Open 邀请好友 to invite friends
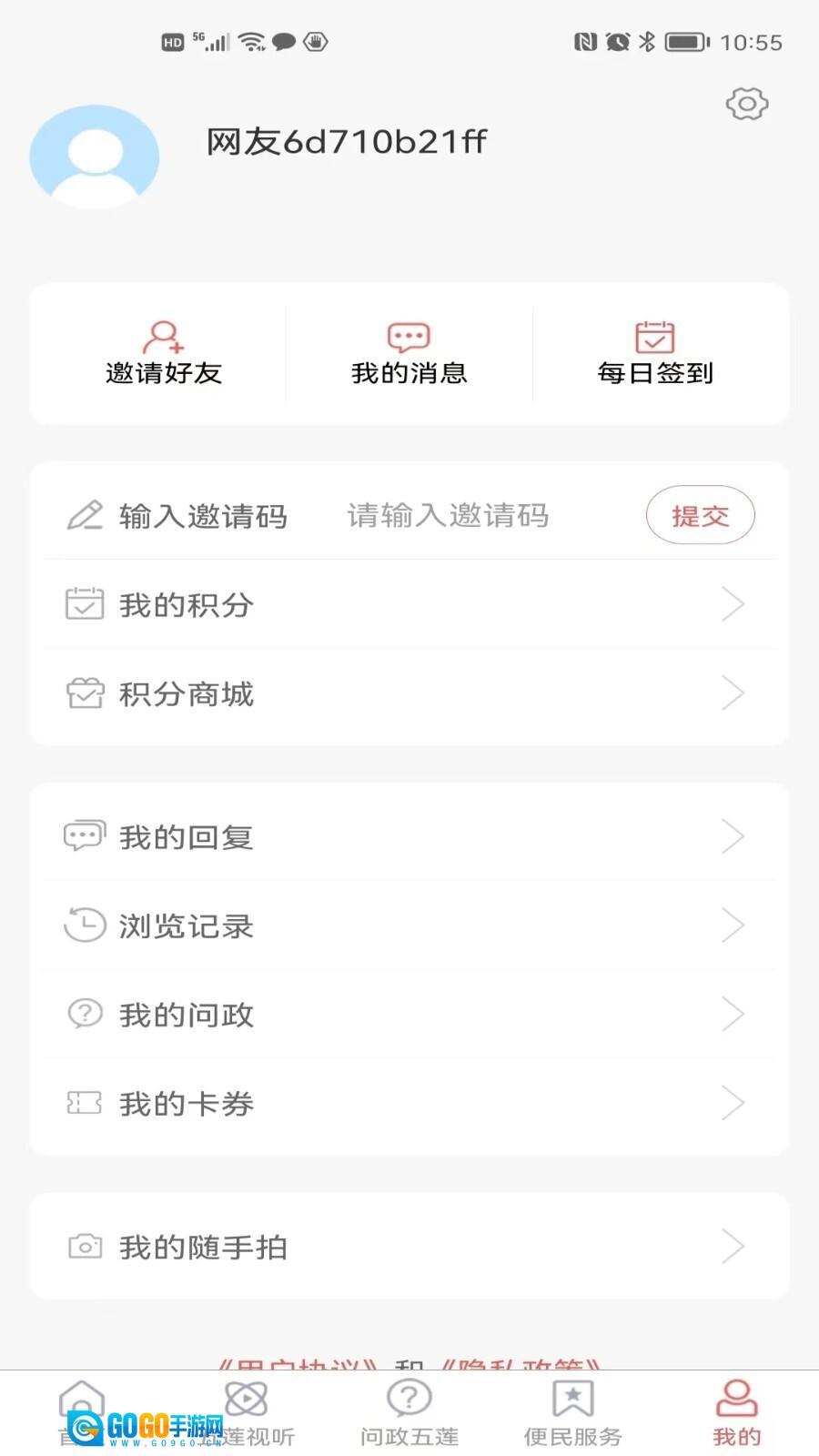819x1456 pixels. click(164, 354)
